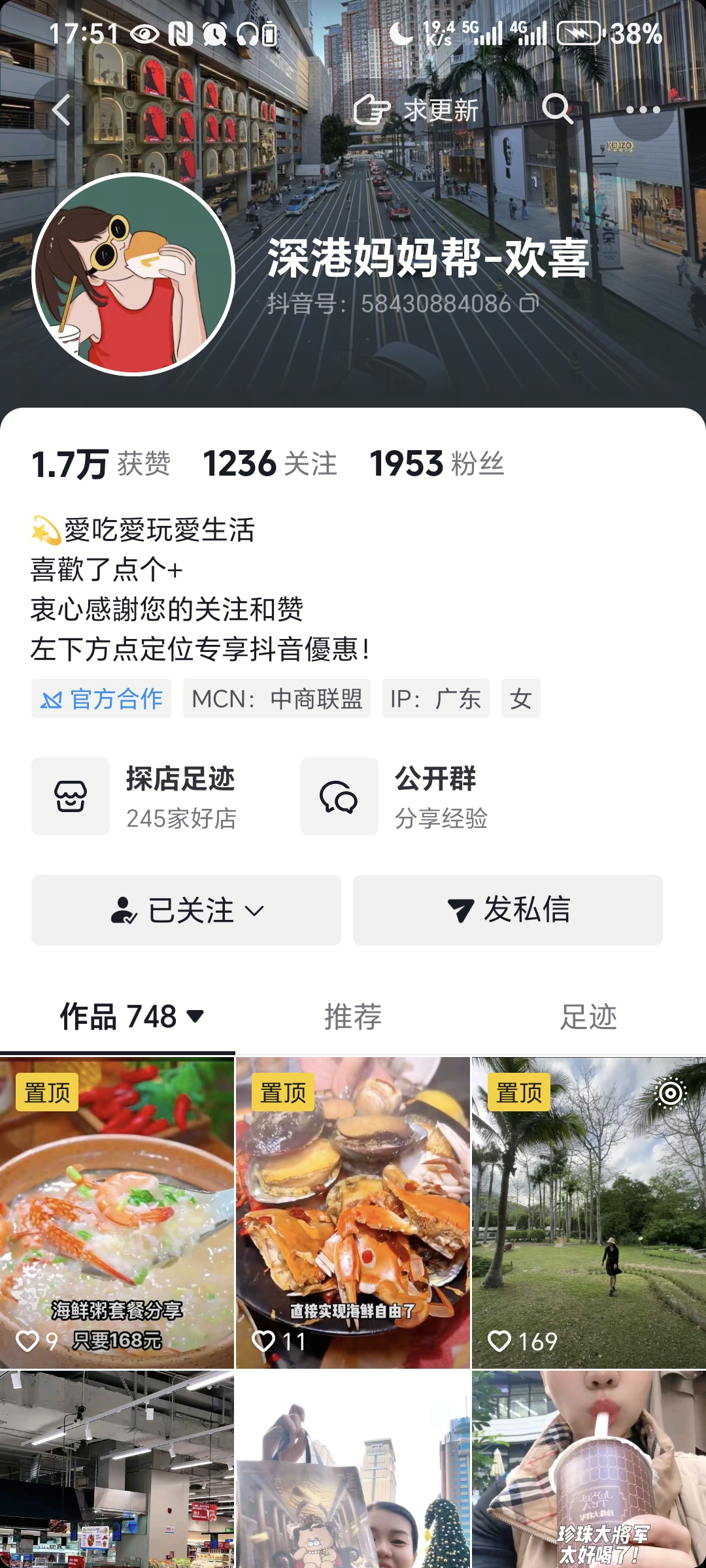Image resolution: width=706 pixels, height=1568 pixels.
Task: Send a private message via 发私信
Action: point(508,910)
